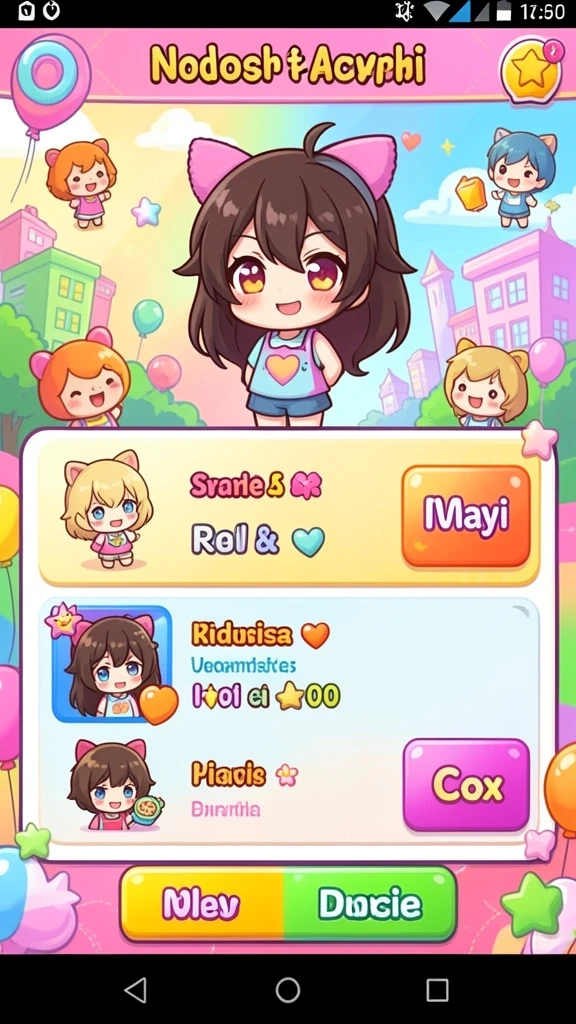Viewport: 576px width, 1024px height.
Task: Tap the orange Mayi button
Action: pyautogui.click(x=466, y=516)
